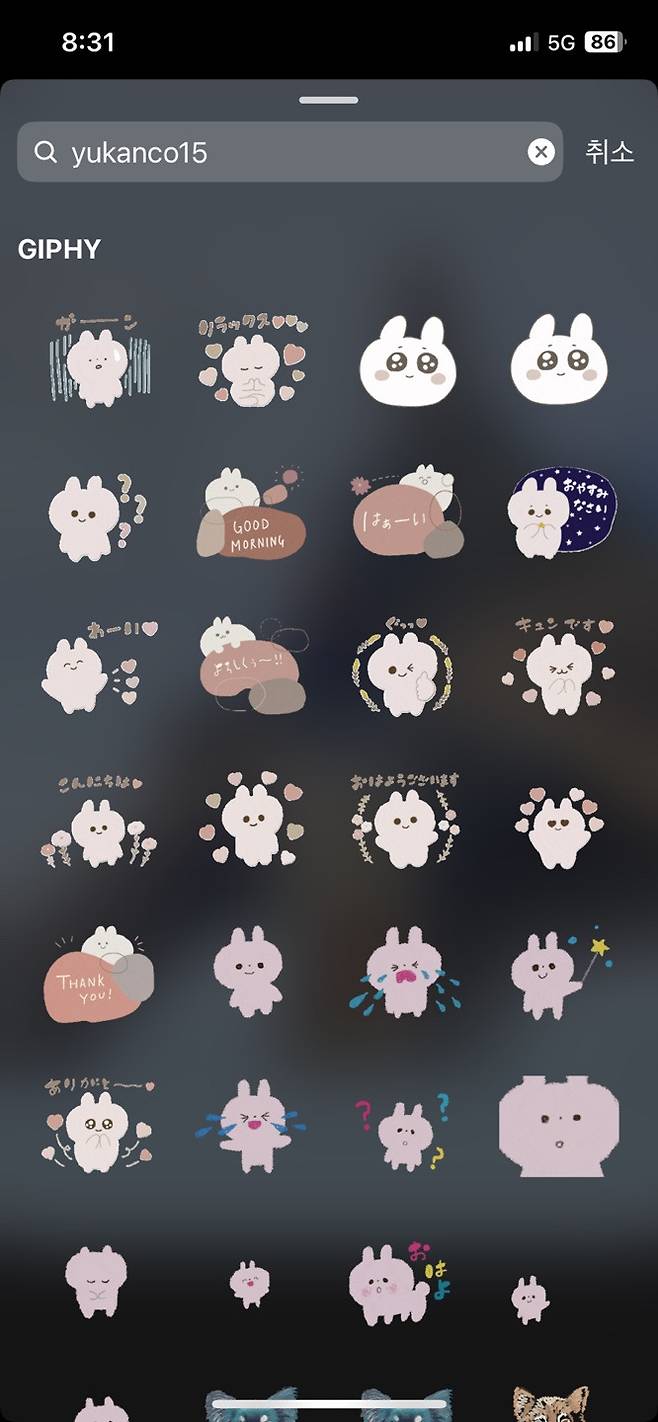Select the ガーン shocked bunny sticker
The height and width of the screenshot is (1422, 658).
(x=96, y=361)
